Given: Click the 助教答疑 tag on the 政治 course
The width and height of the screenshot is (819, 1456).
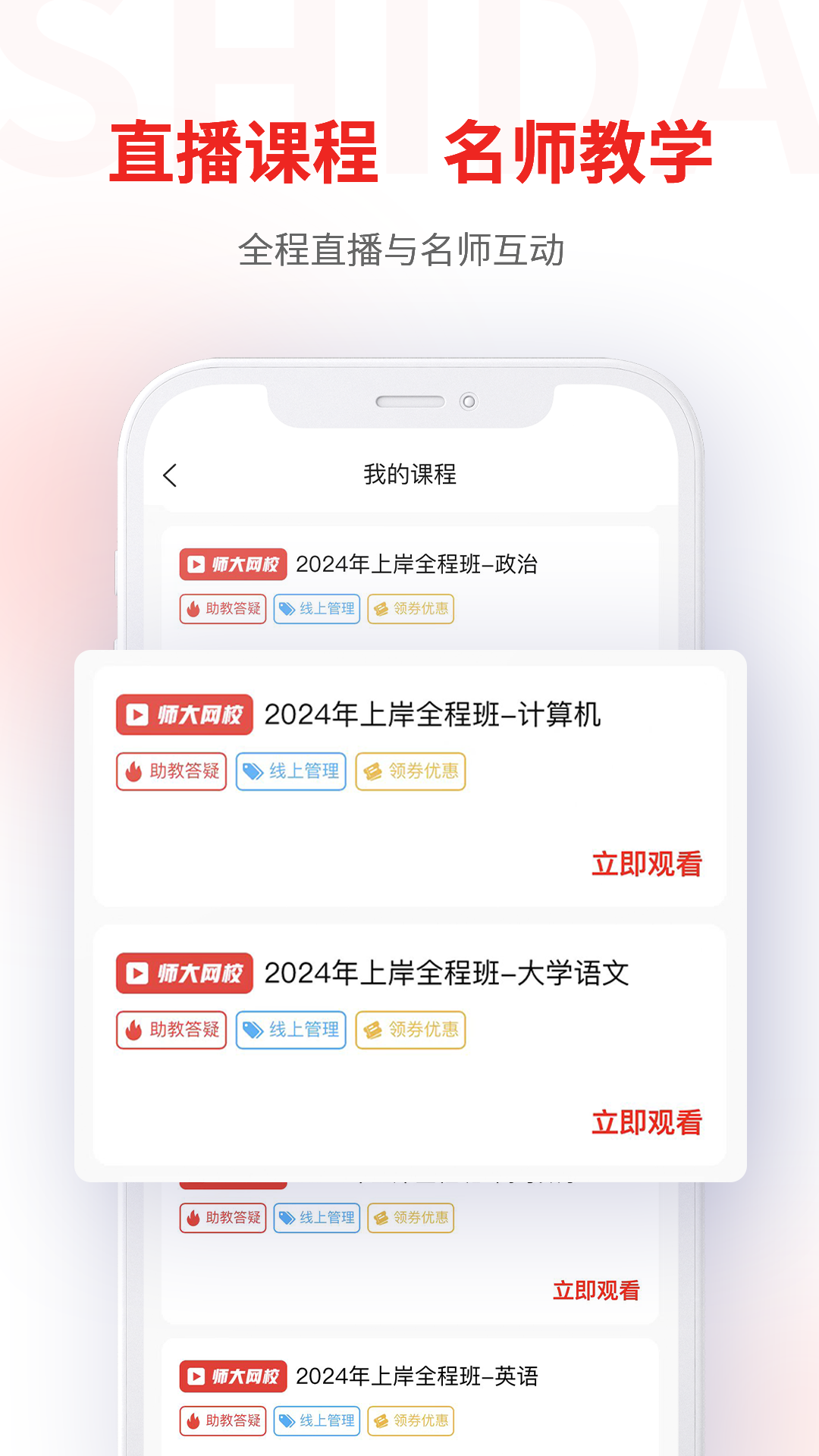Looking at the screenshot, I should [223, 609].
